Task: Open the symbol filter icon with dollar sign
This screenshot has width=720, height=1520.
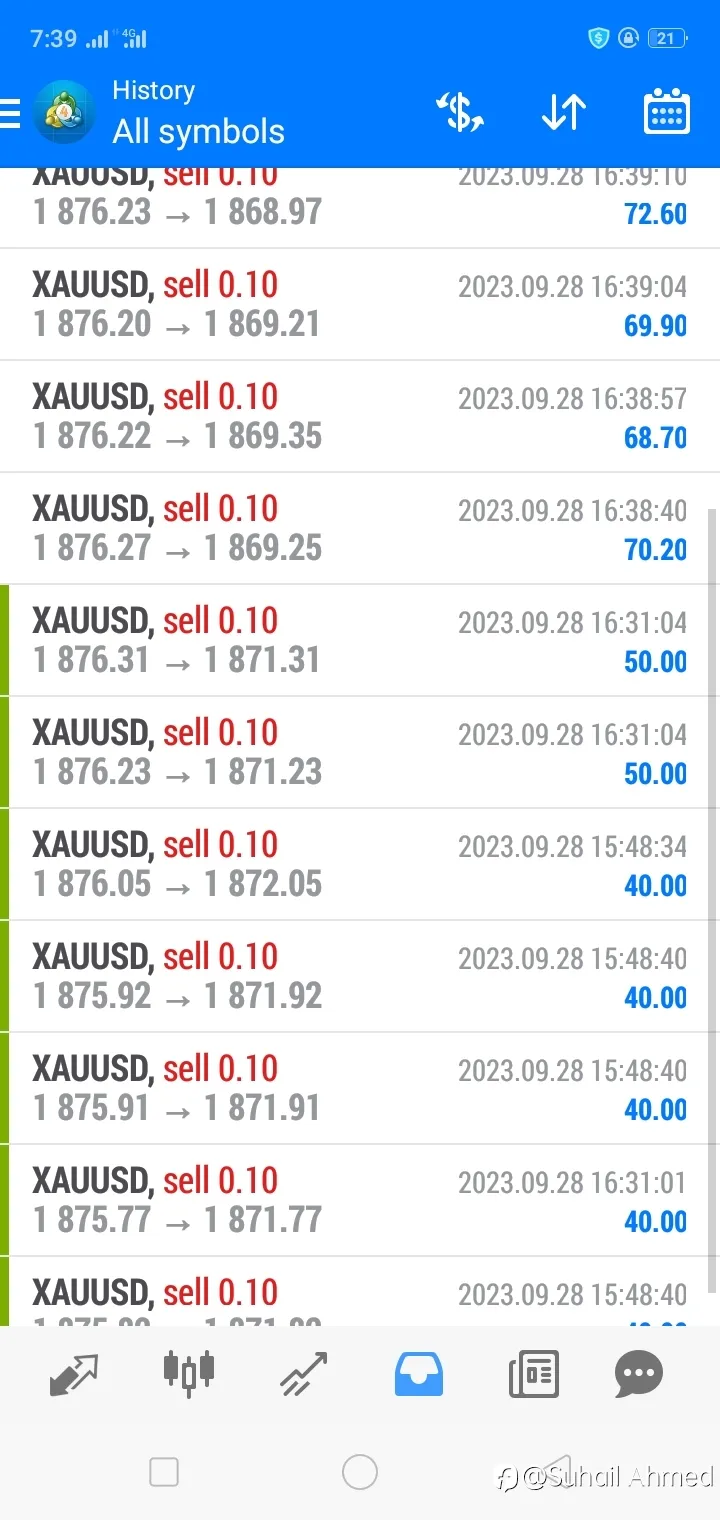Action: coord(460,112)
